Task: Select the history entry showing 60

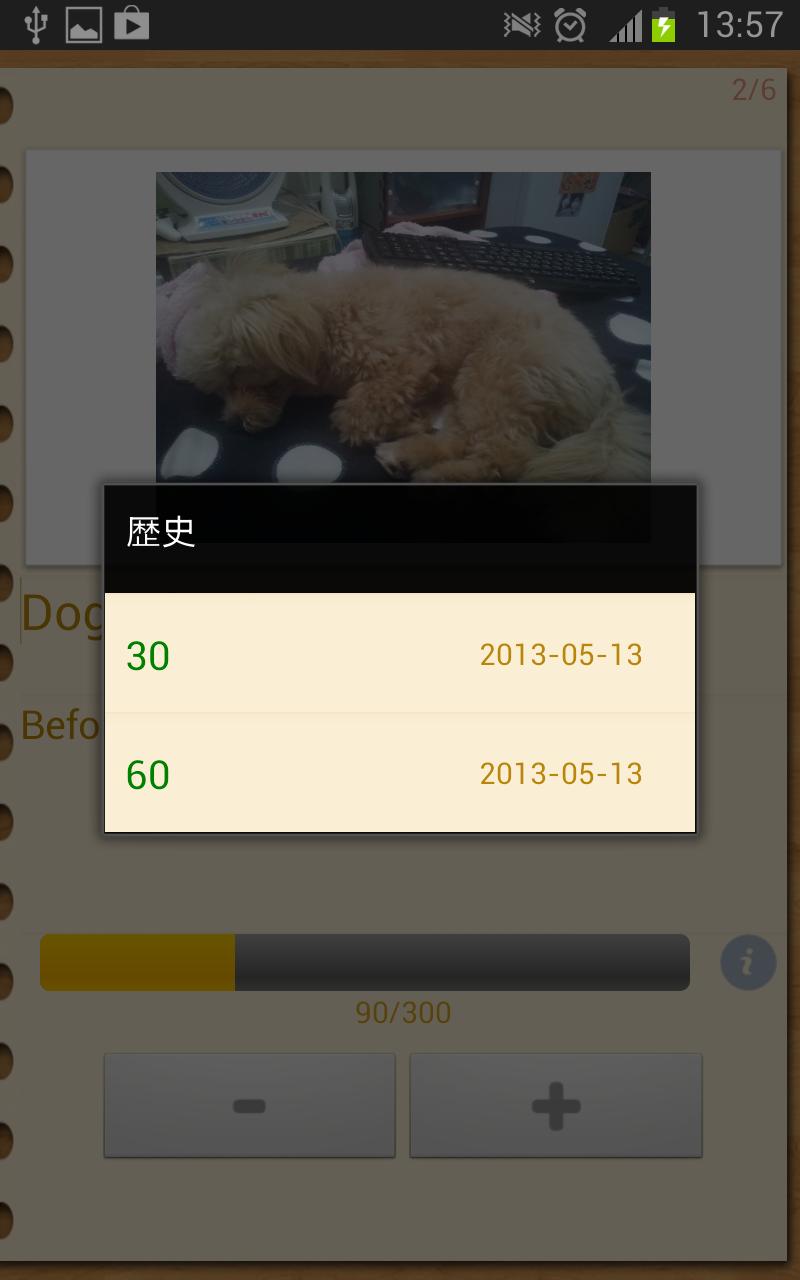Action: click(400, 773)
